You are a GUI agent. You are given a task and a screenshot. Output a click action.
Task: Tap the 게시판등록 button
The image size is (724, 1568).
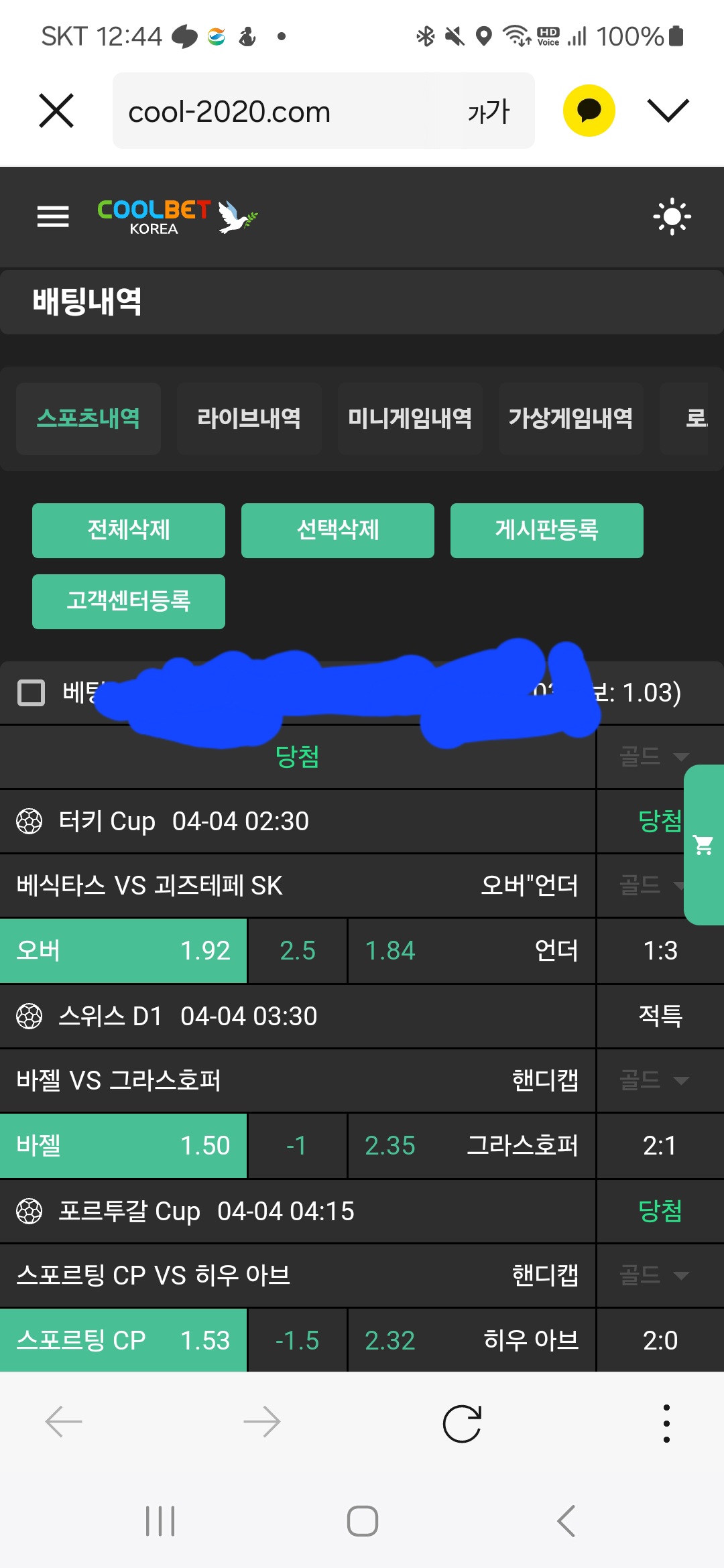pyautogui.click(x=546, y=530)
